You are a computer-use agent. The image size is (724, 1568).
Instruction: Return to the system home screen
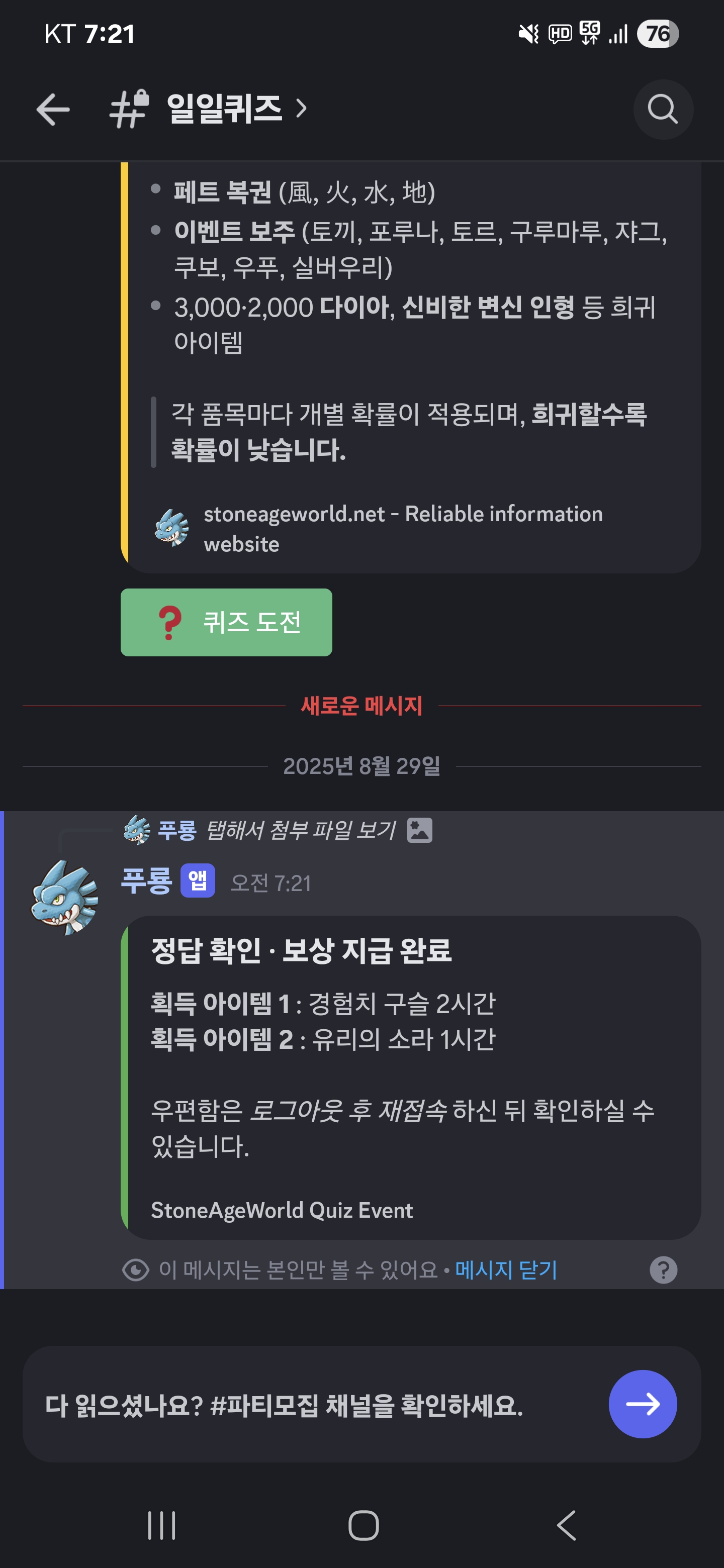(x=364, y=1525)
